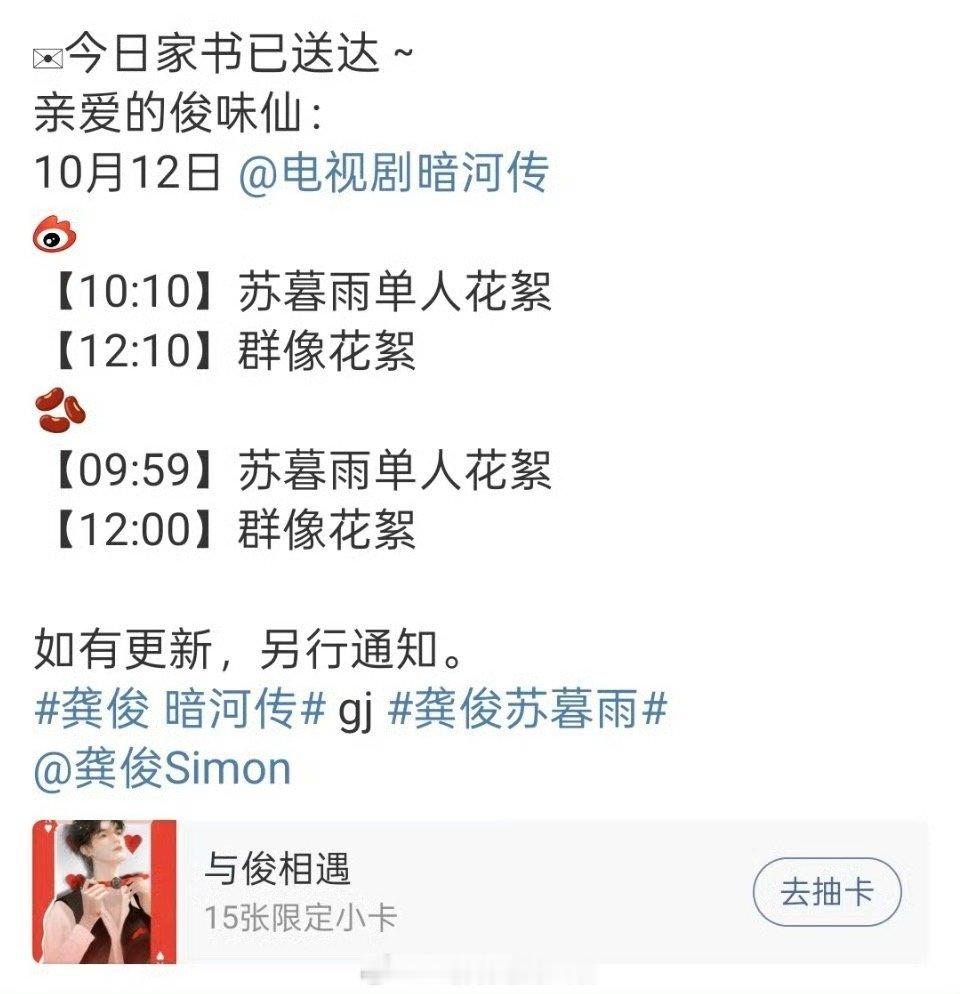
Task: Tap the 去抽卡 button
Action: pos(827,892)
